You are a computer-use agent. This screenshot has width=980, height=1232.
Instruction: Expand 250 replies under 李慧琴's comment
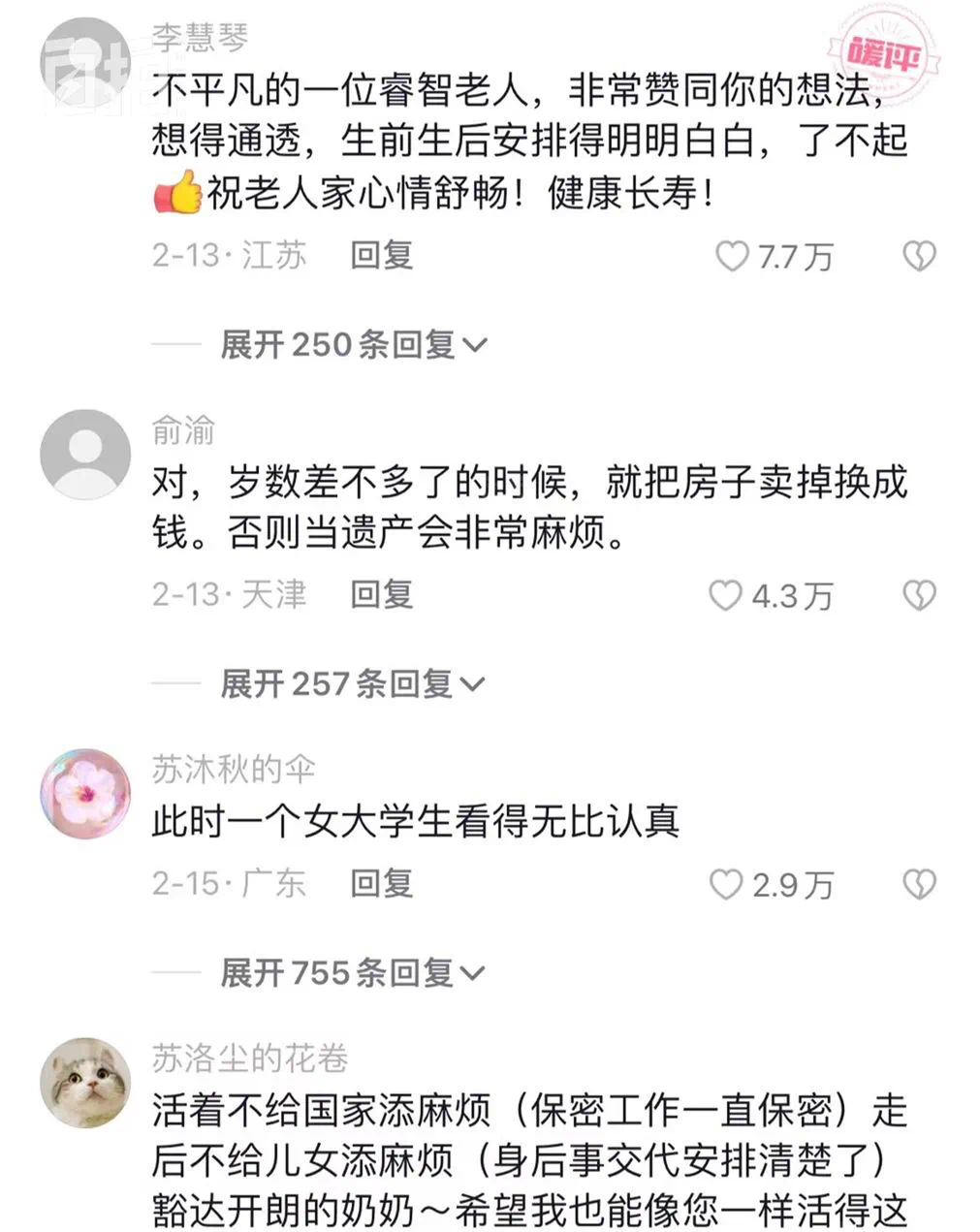(x=352, y=344)
